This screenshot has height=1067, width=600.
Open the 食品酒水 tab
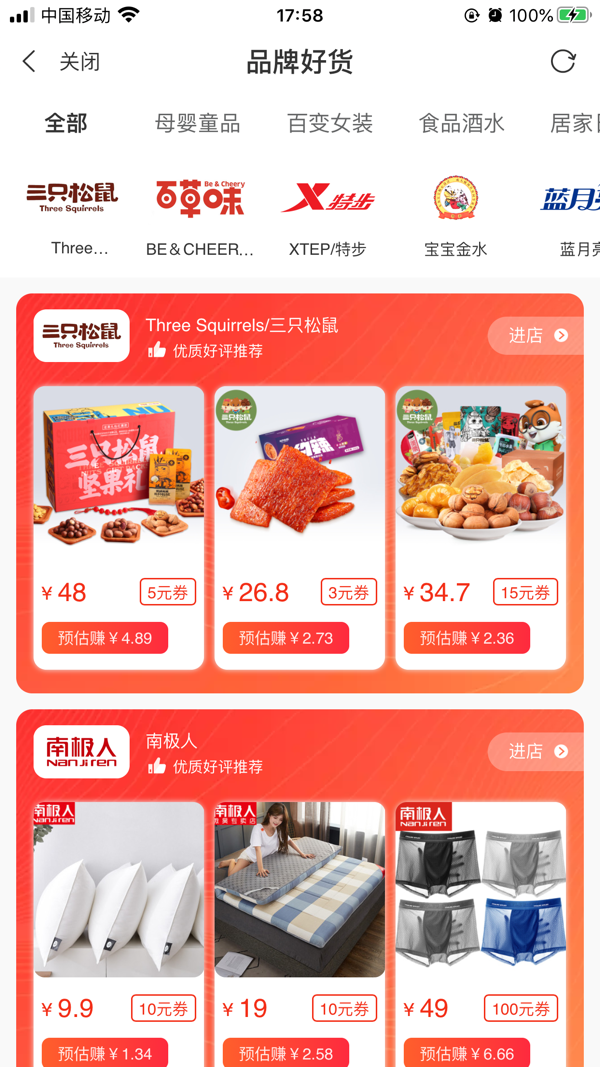462,124
